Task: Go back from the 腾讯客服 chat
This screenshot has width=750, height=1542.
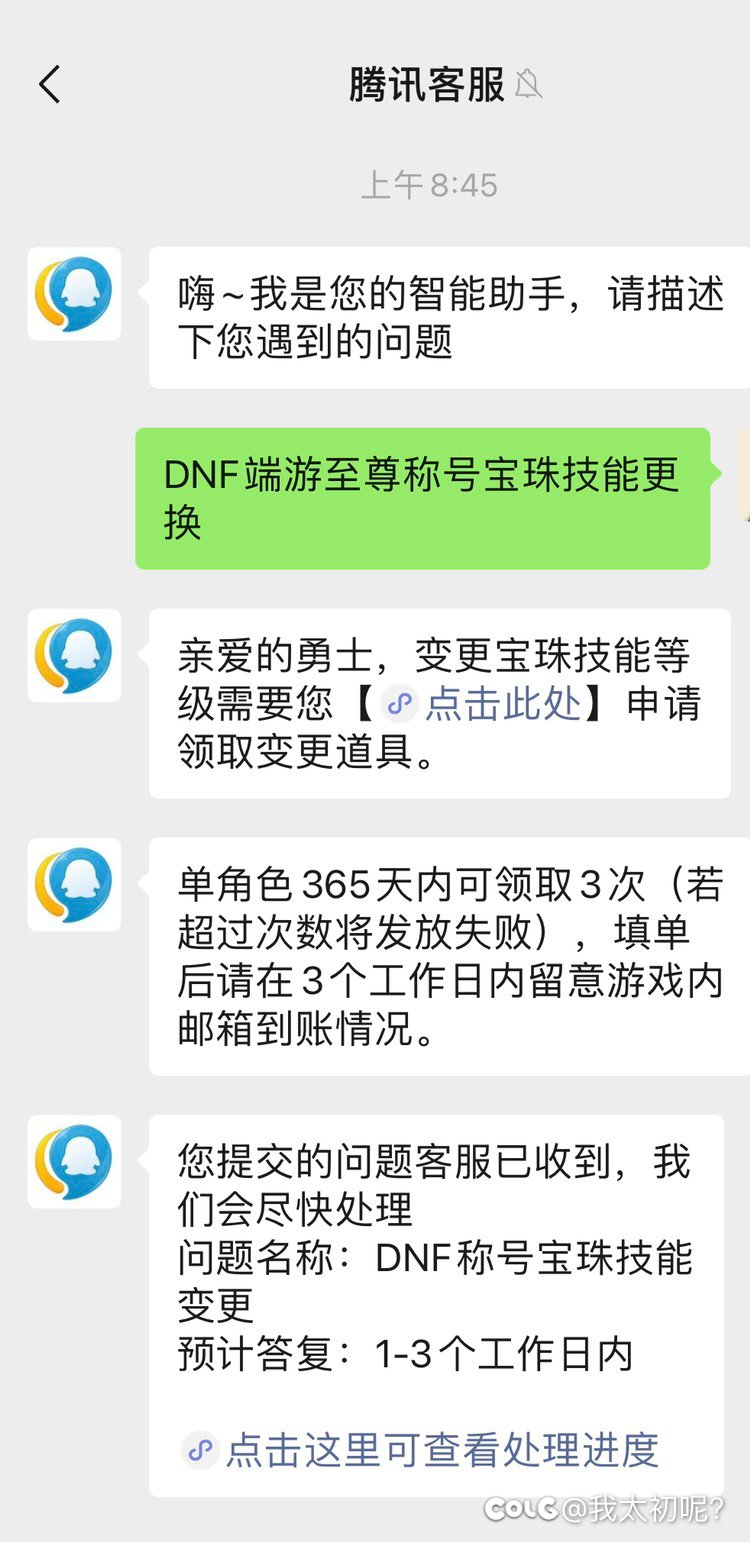Action: point(50,84)
